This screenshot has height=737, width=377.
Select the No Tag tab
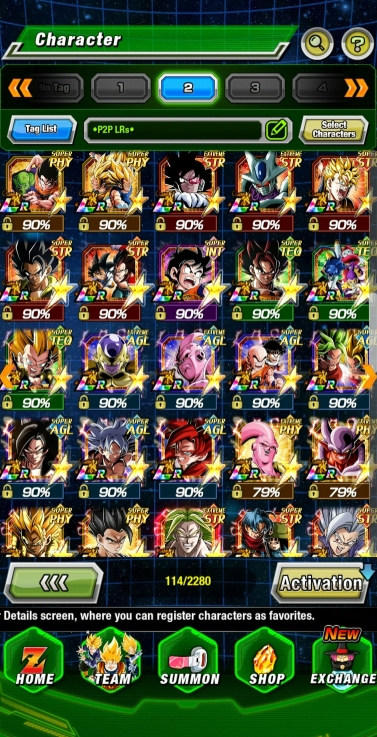click(54, 88)
